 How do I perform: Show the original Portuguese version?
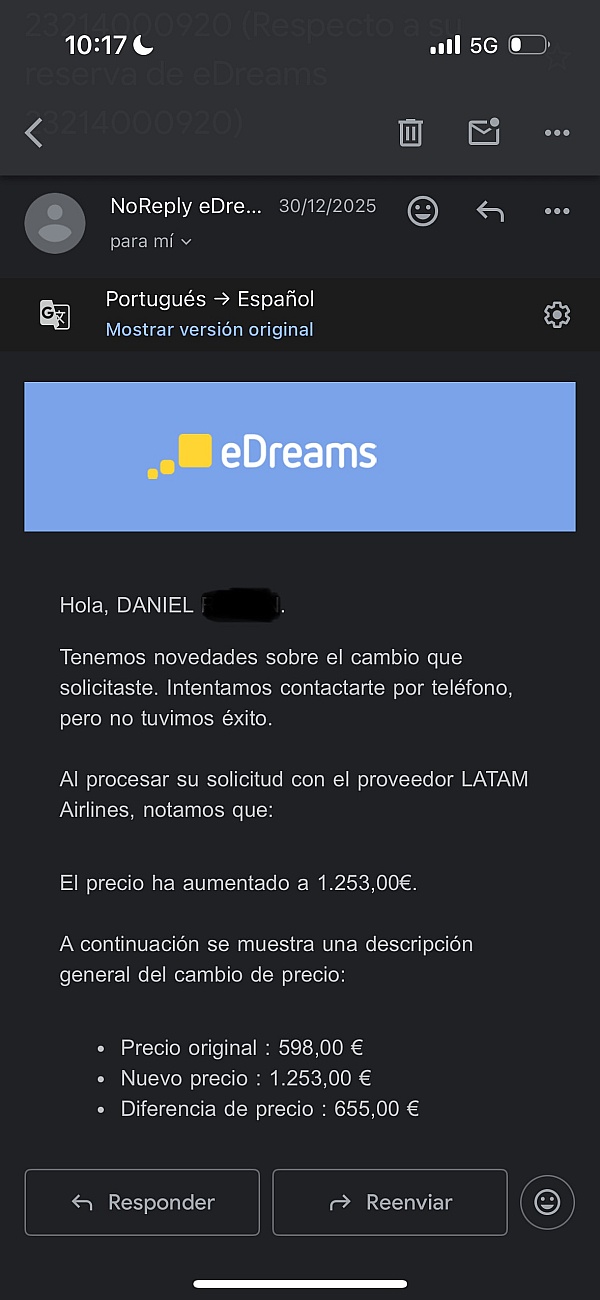coord(209,329)
